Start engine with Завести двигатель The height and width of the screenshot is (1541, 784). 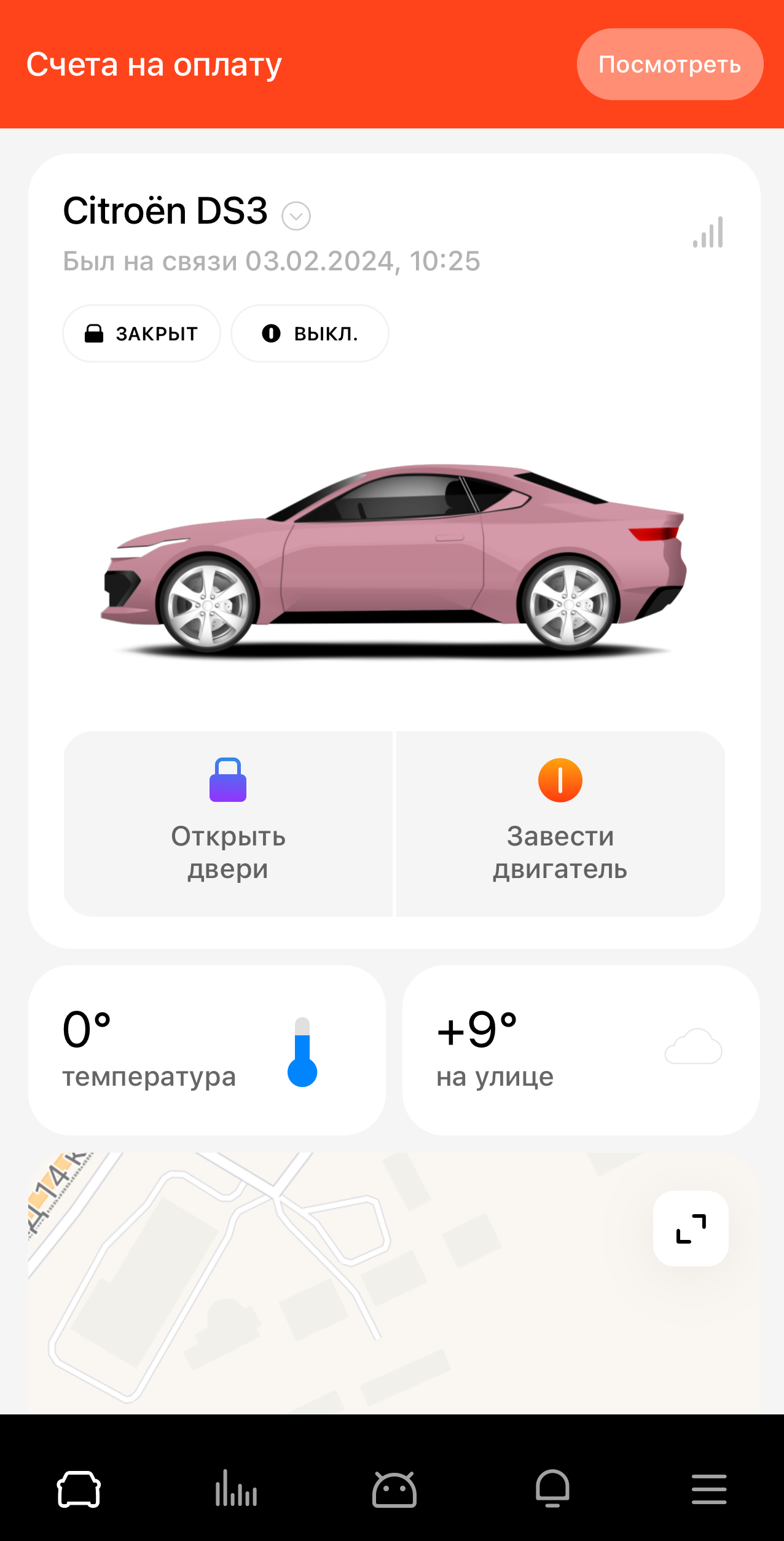[x=560, y=823]
